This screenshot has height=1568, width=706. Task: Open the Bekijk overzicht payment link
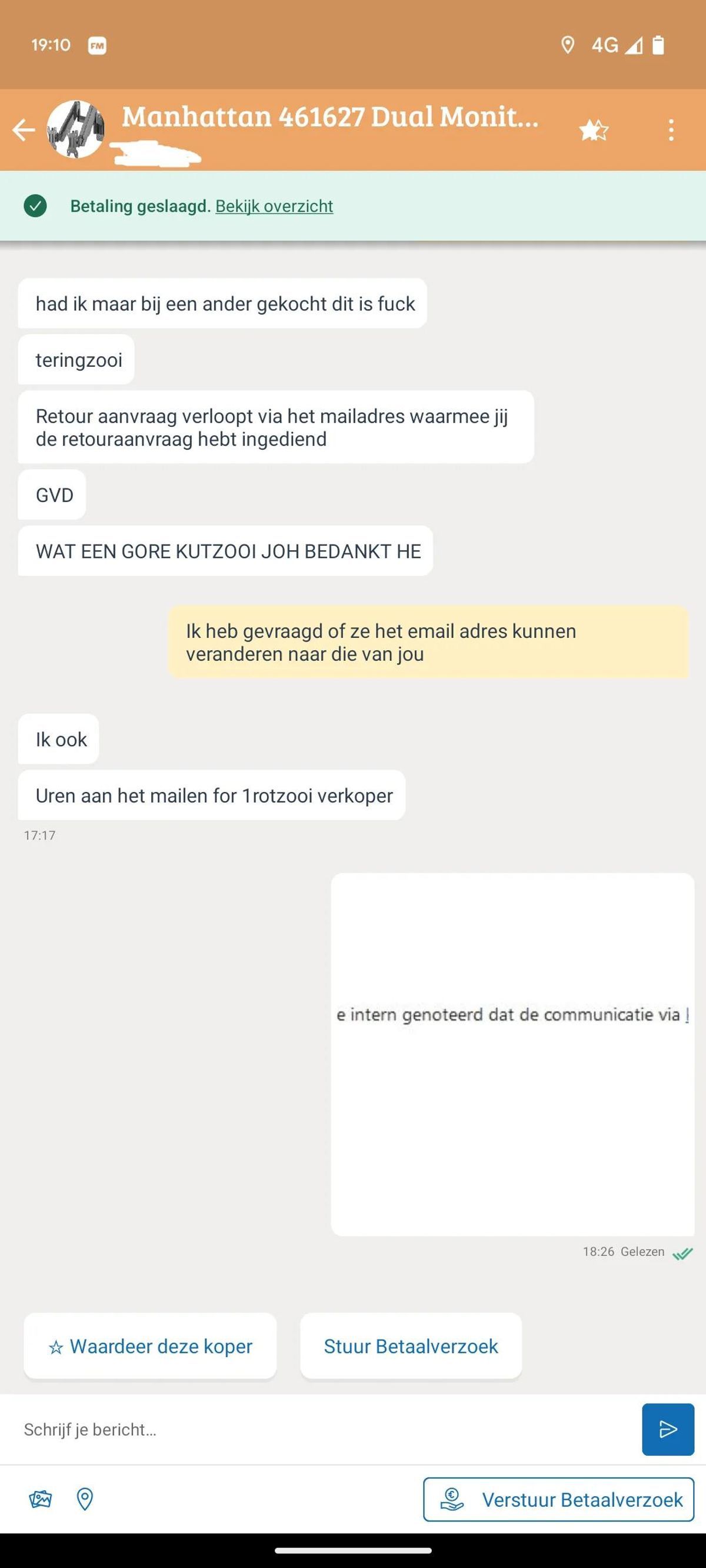click(274, 206)
